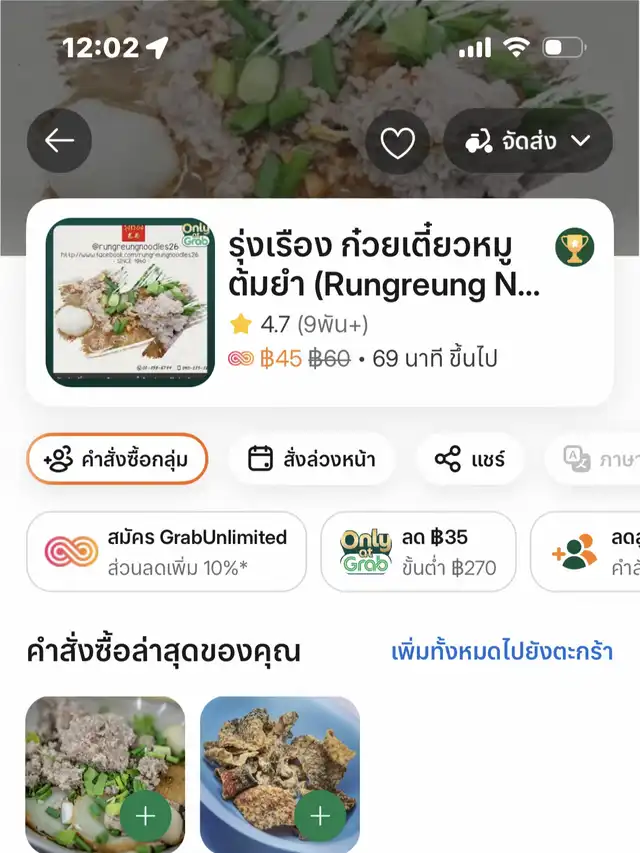This screenshot has height=853, width=640.
Task: Go back using the arrow button
Action: [60, 141]
